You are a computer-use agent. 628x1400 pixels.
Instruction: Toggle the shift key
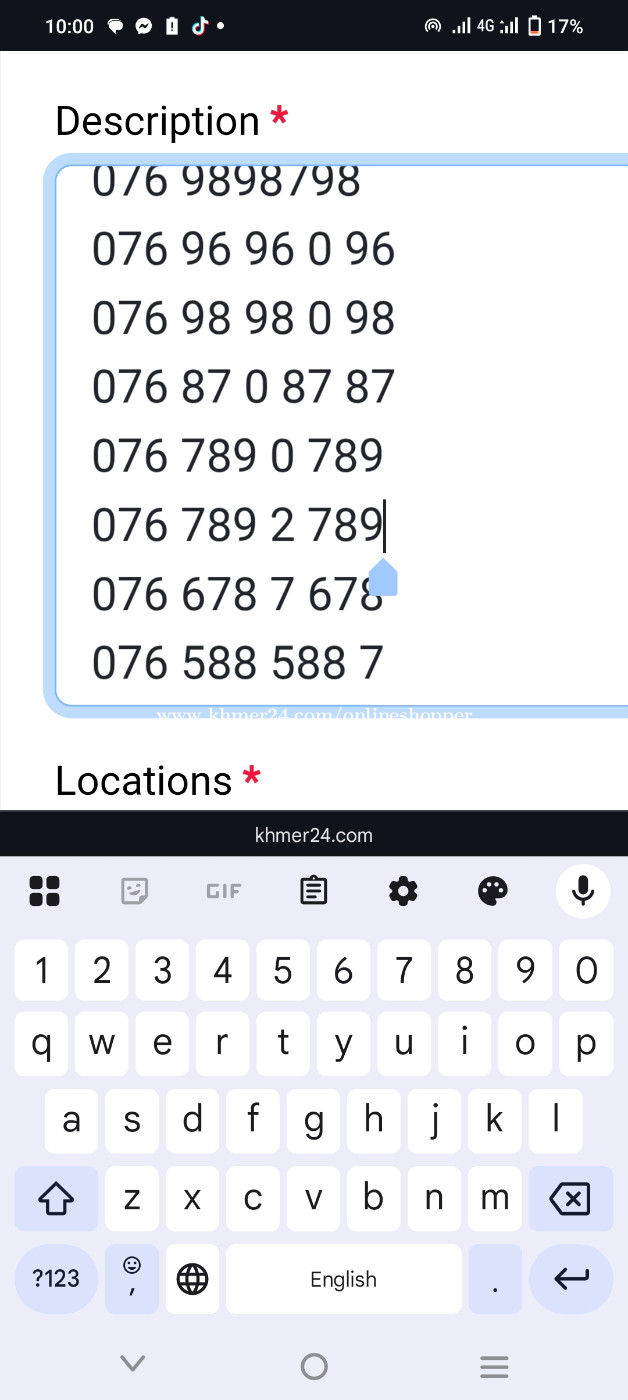click(x=56, y=1198)
